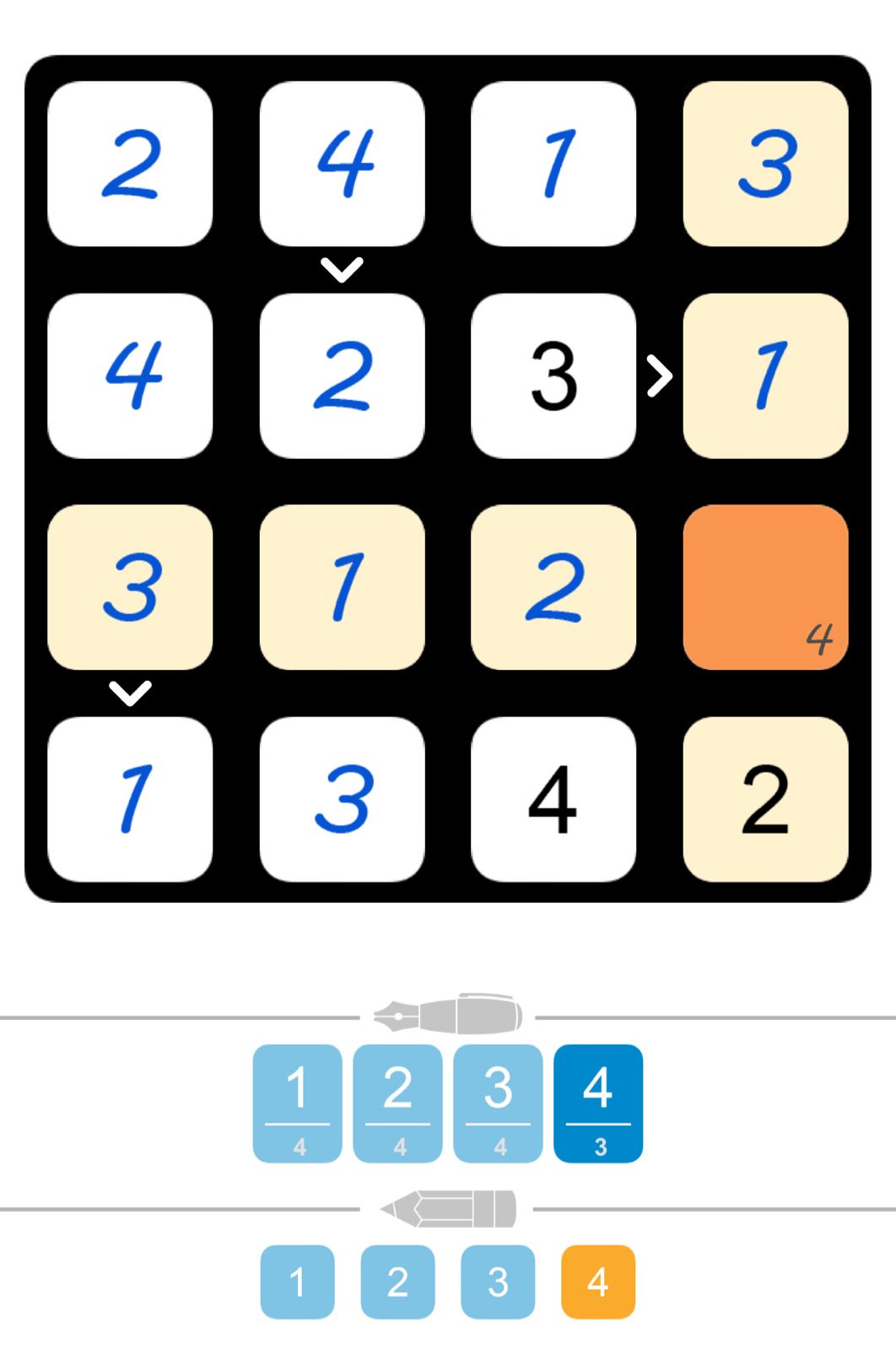Viewport: 896px width, 1350px height.
Task: Select pen number 3
Action: 497,1103
